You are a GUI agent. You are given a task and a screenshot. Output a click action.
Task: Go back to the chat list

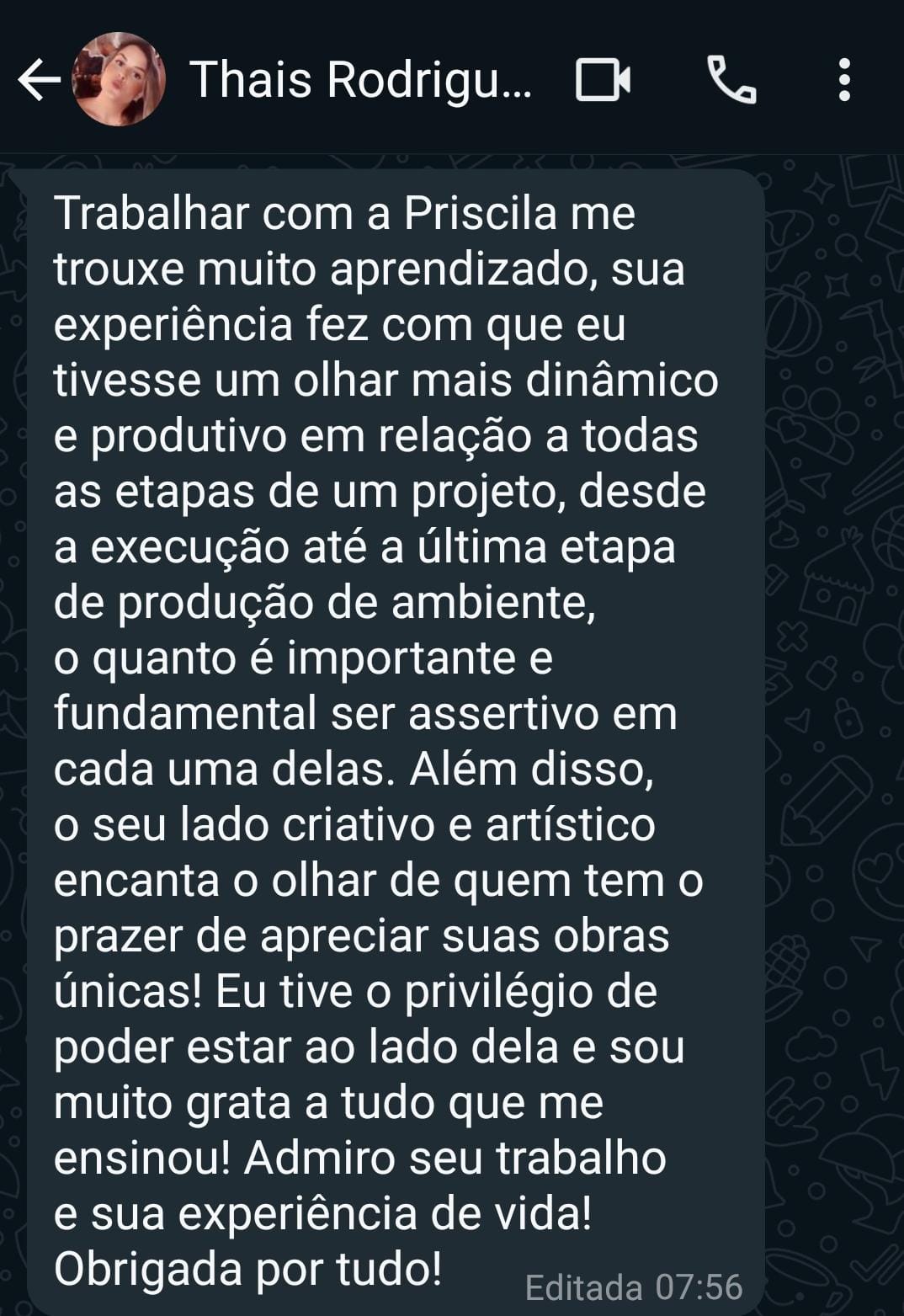coord(38,81)
